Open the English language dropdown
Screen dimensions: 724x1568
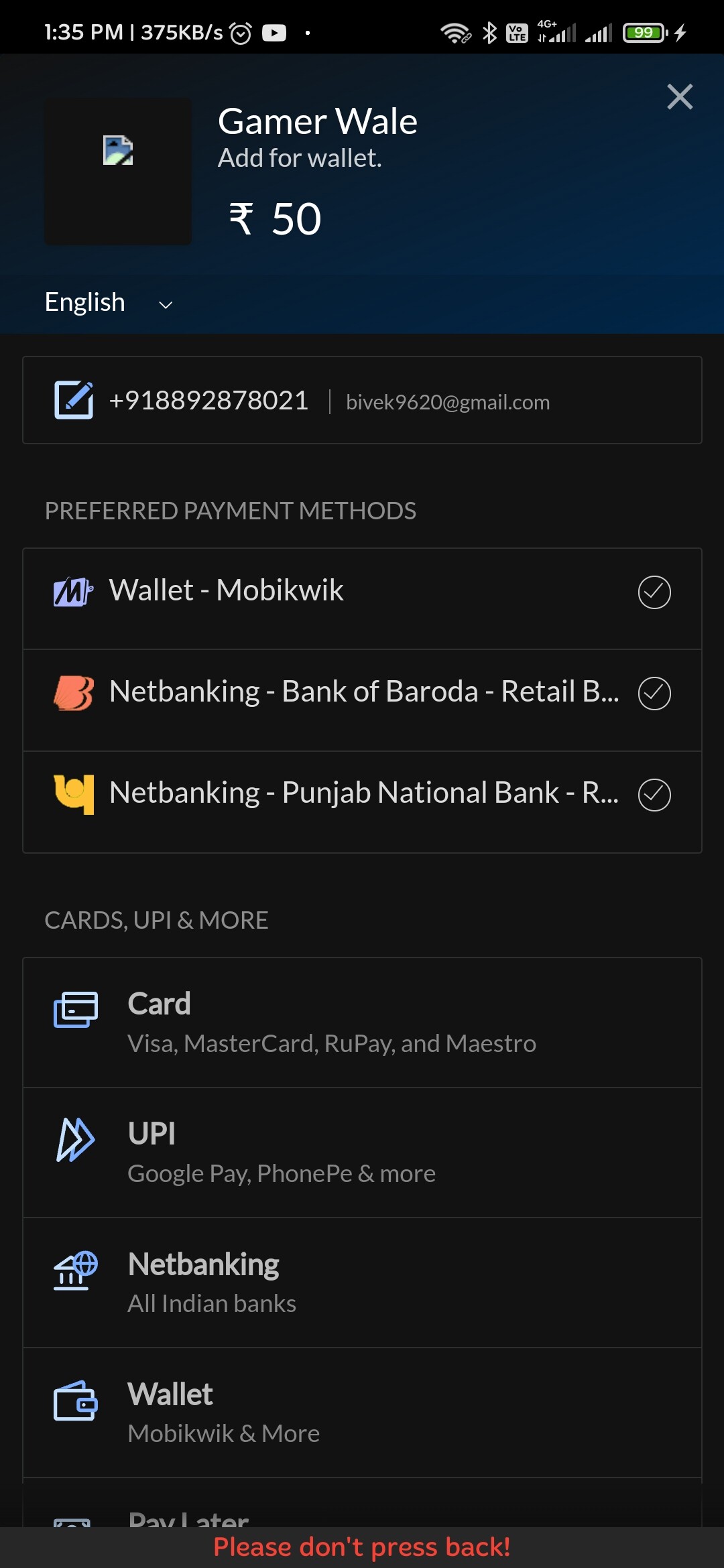pyautogui.click(x=109, y=303)
